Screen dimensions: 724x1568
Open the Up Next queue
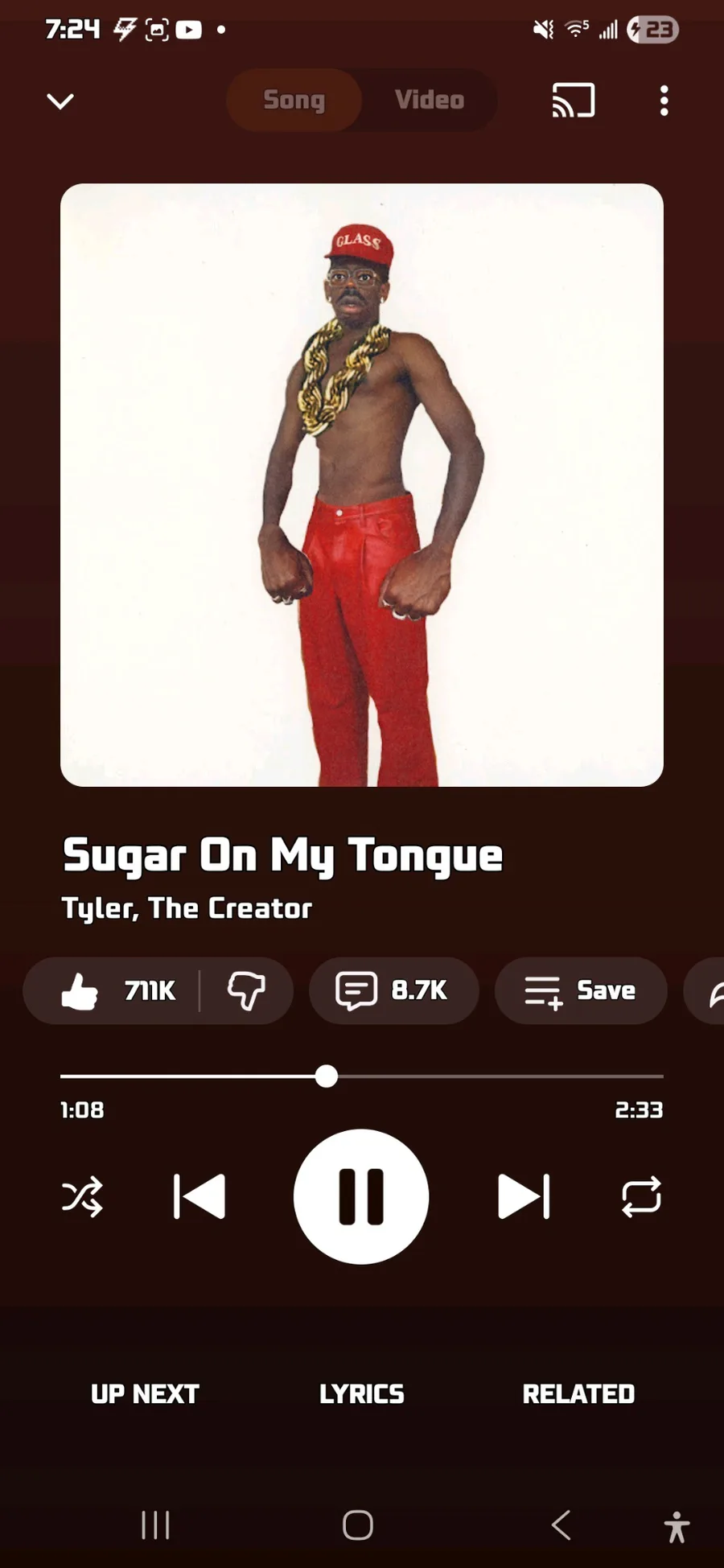[x=145, y=1393]
